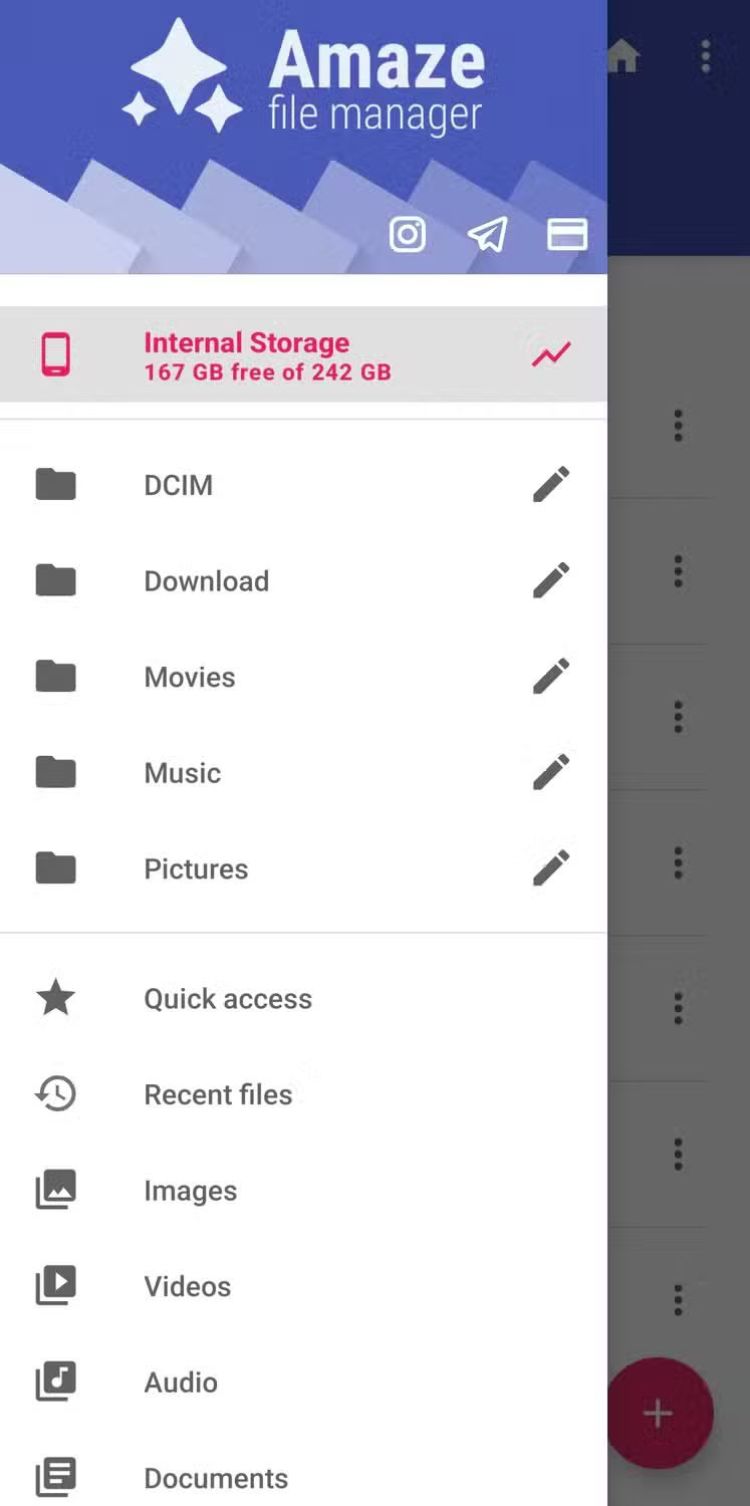
Task: Edit the Download bookmark
Action: coord(551,580)
